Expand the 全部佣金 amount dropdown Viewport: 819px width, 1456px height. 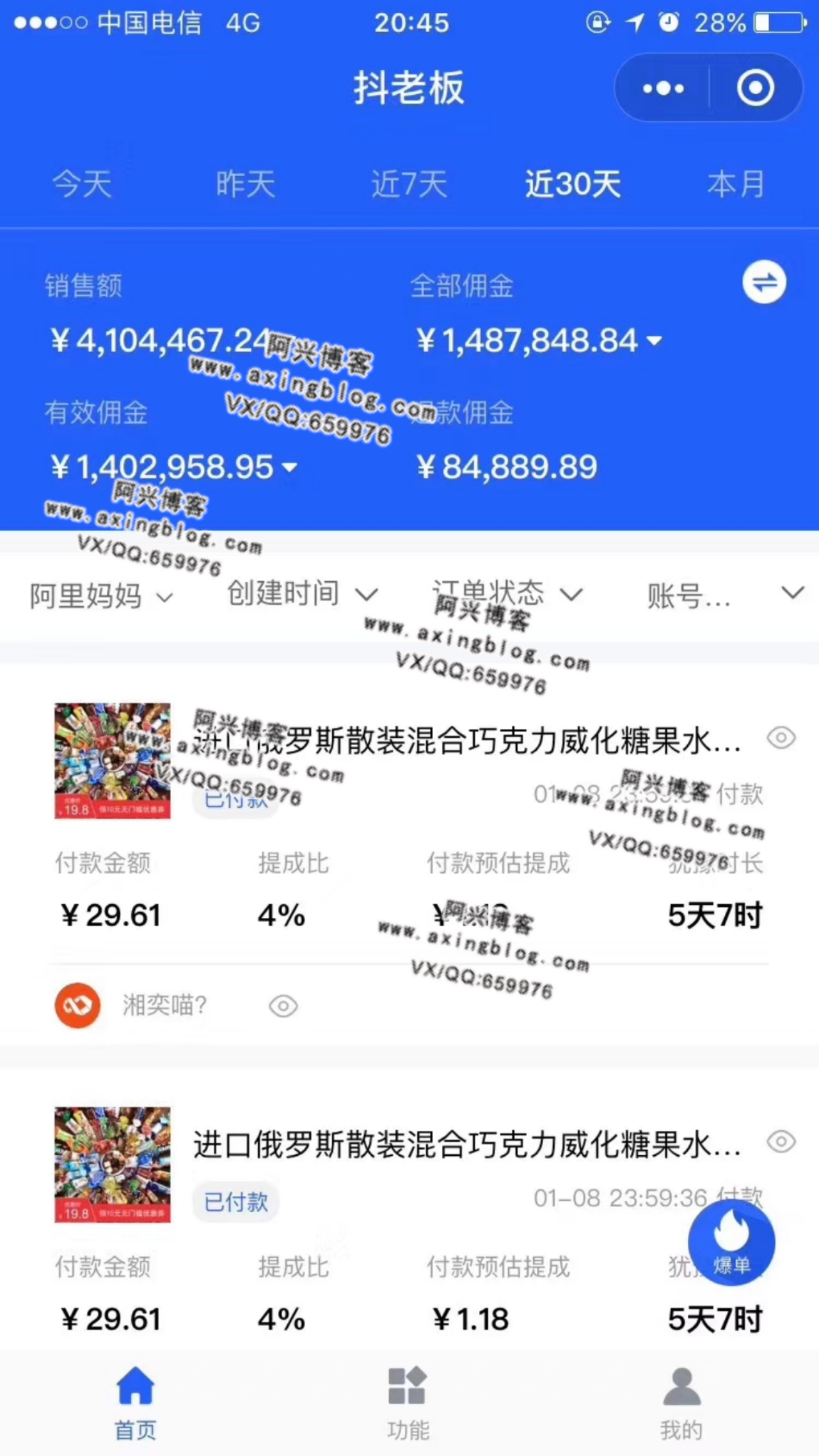tap(654, 340)
